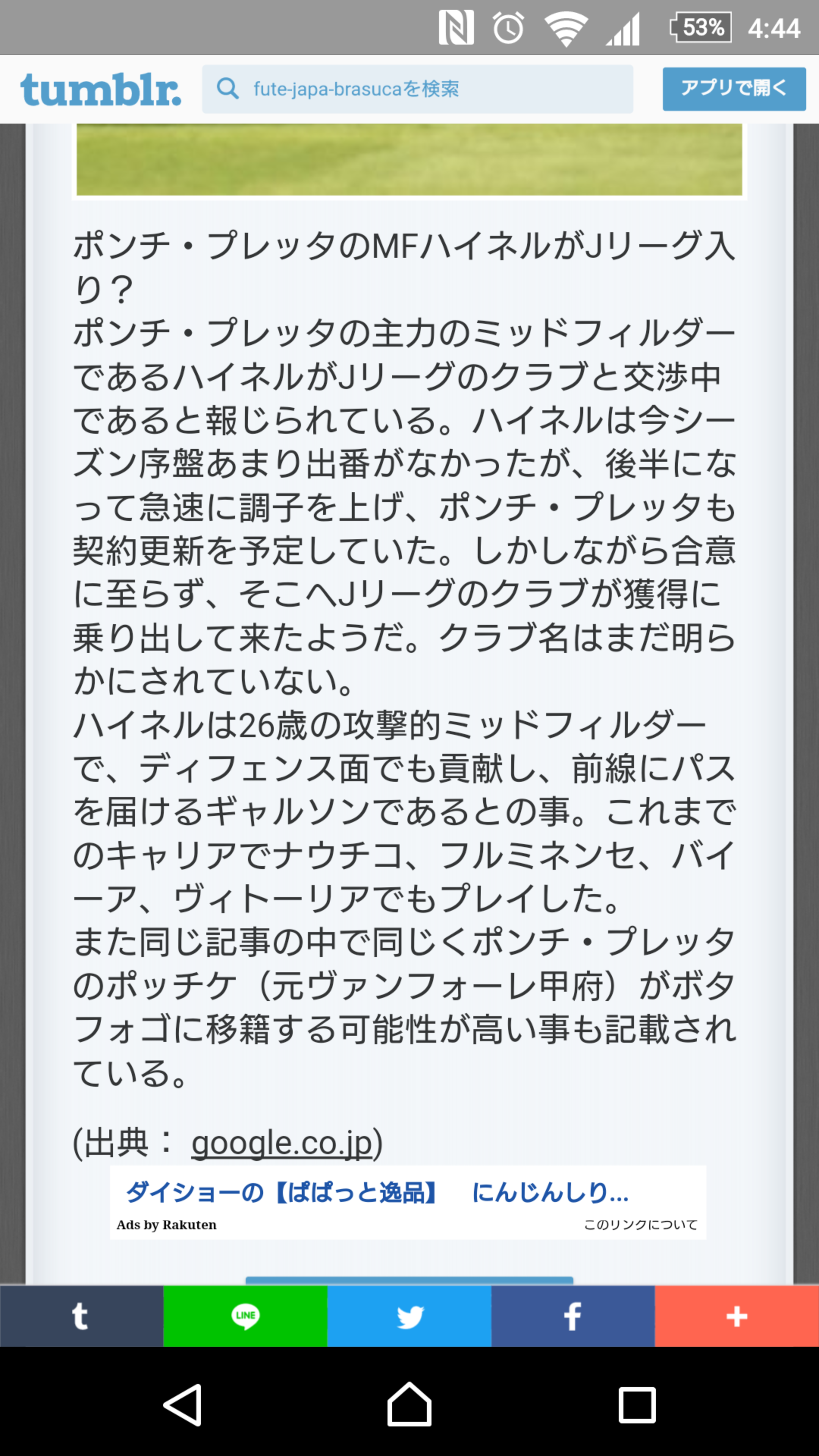
Task: Share this post via LINE
Action: click(x=245, y=1316)
